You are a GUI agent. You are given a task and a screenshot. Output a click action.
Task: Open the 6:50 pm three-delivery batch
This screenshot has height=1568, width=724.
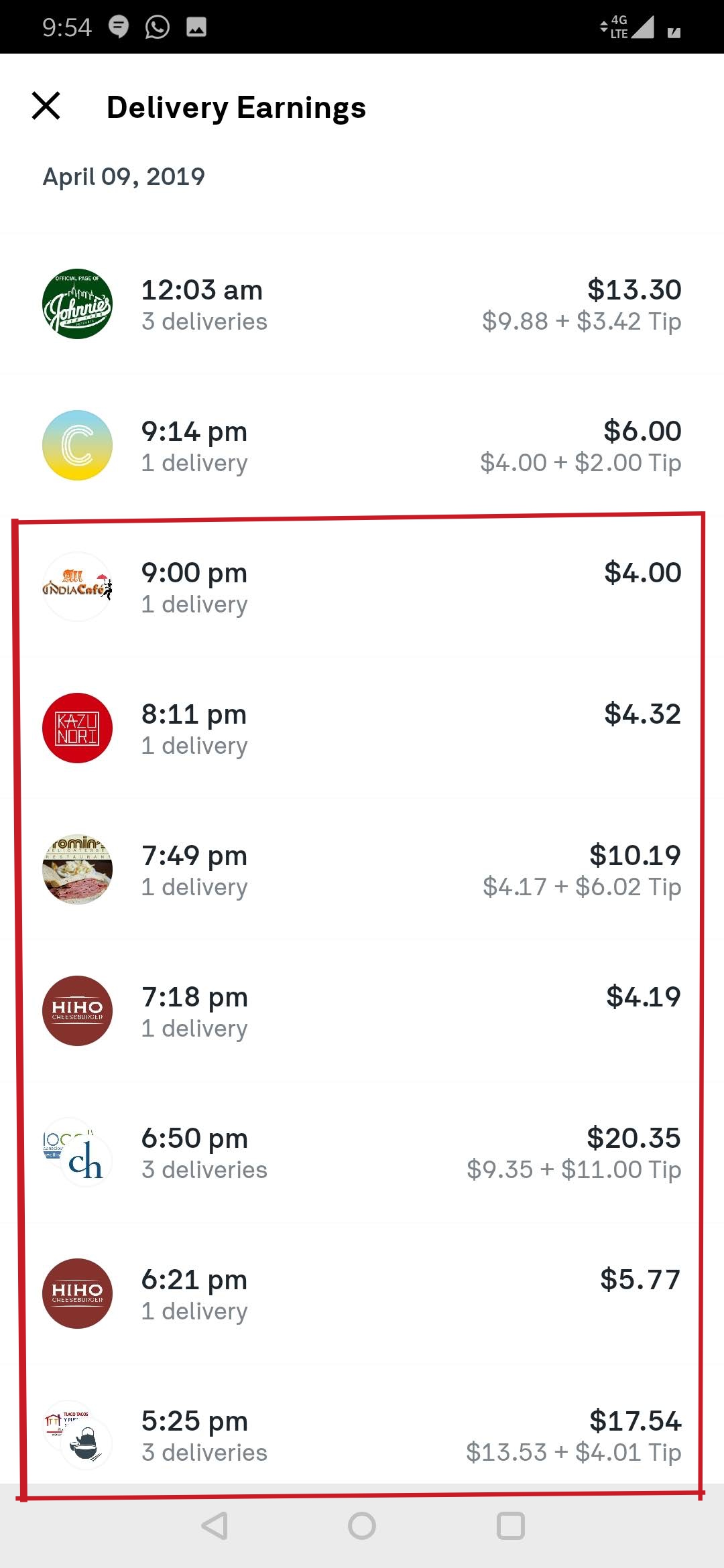pyautogui.click(x=362, y=1152)
